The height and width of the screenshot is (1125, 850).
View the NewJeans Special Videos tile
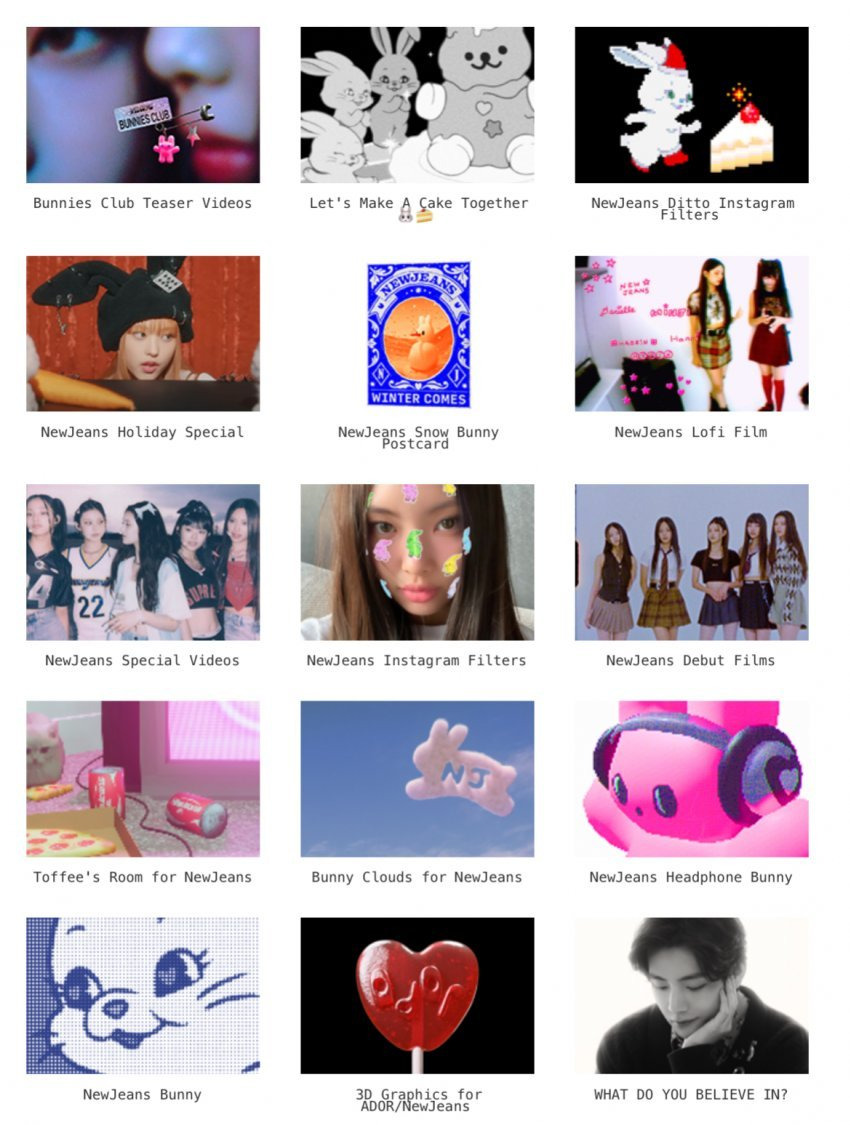[142, 562]
